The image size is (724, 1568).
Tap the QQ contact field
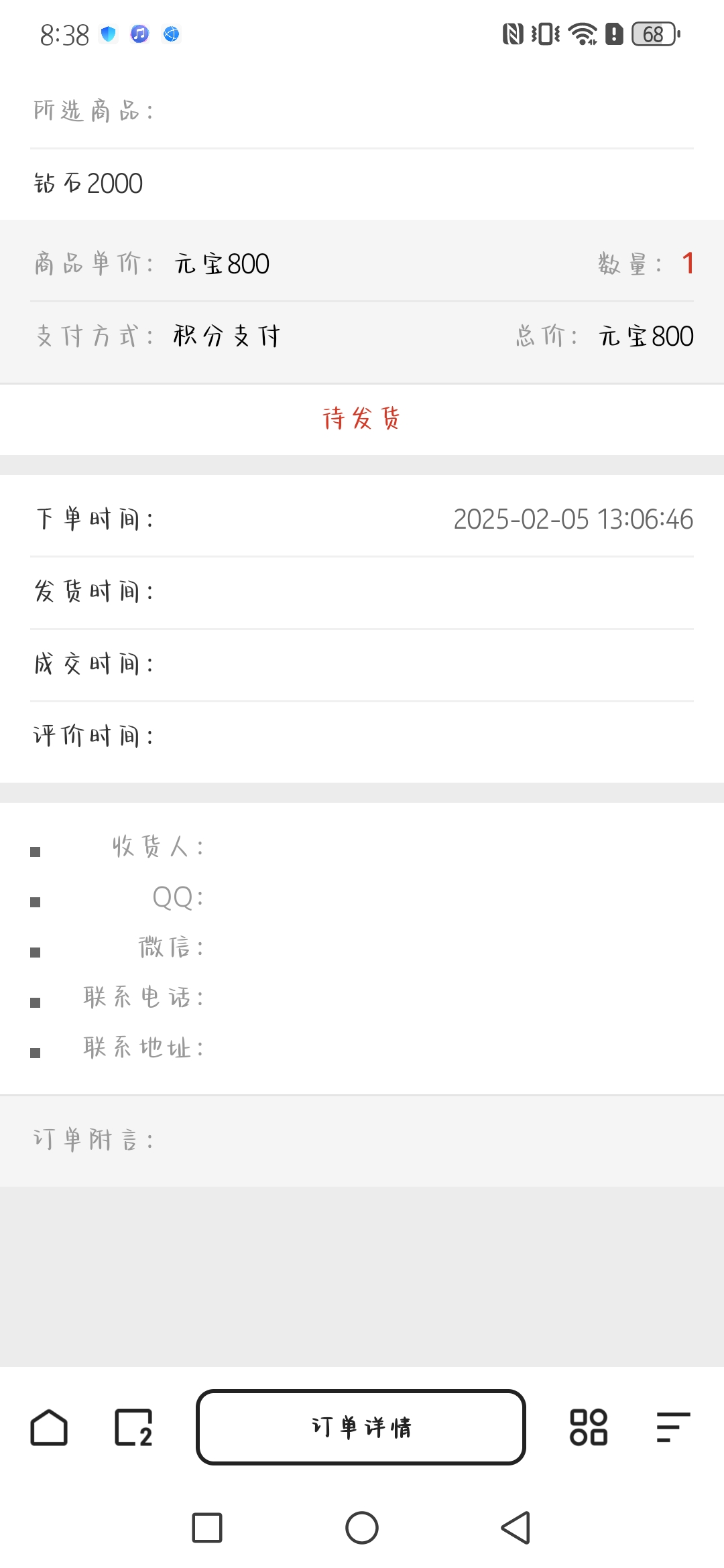pos(178,897)
